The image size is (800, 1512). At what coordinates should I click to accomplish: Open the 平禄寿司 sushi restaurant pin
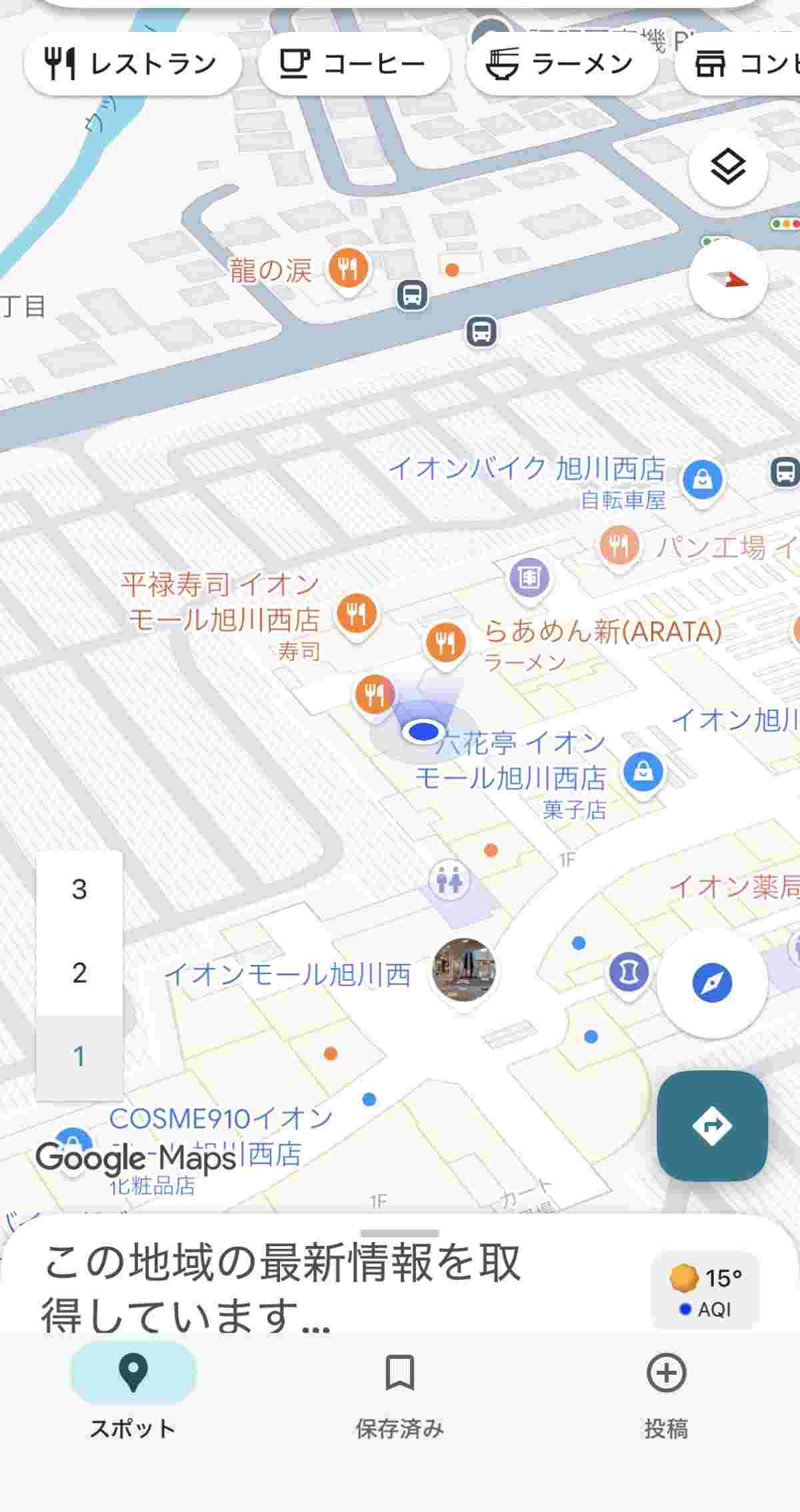click(357, 613)
